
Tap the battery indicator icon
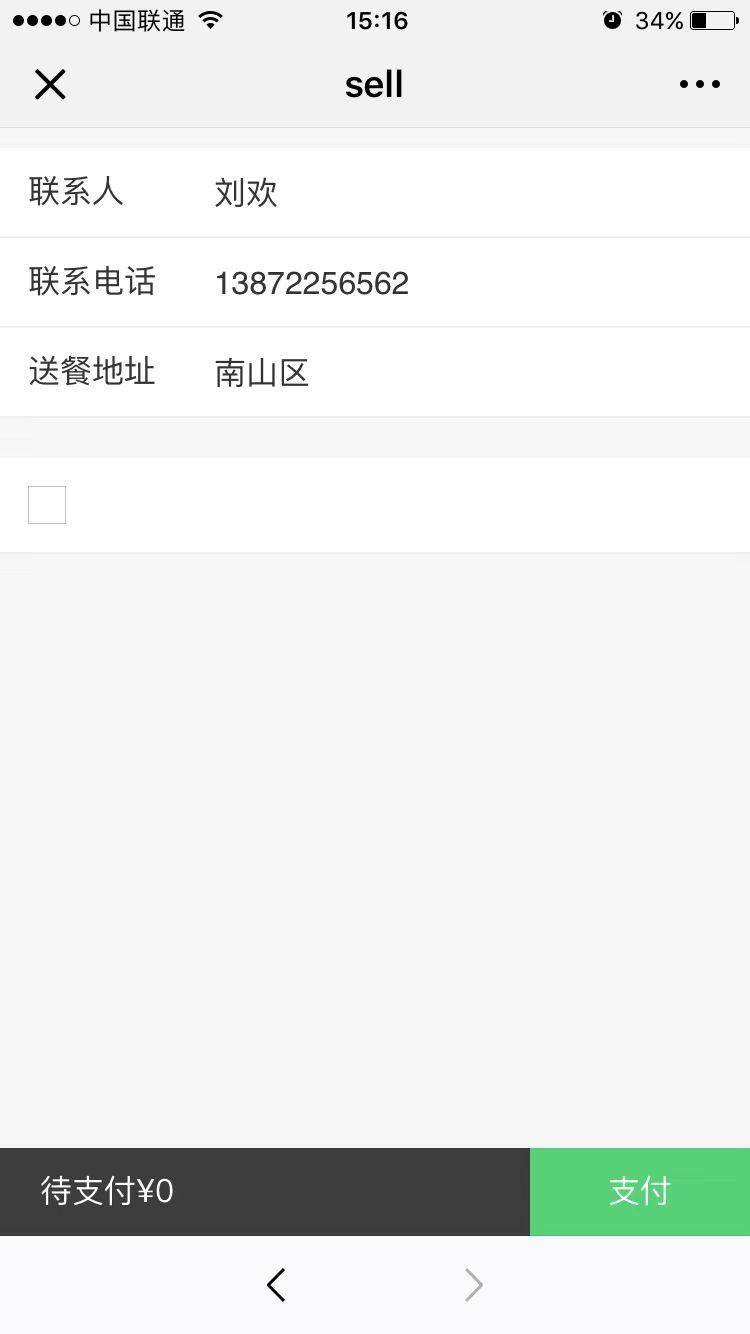click(712, 18)
